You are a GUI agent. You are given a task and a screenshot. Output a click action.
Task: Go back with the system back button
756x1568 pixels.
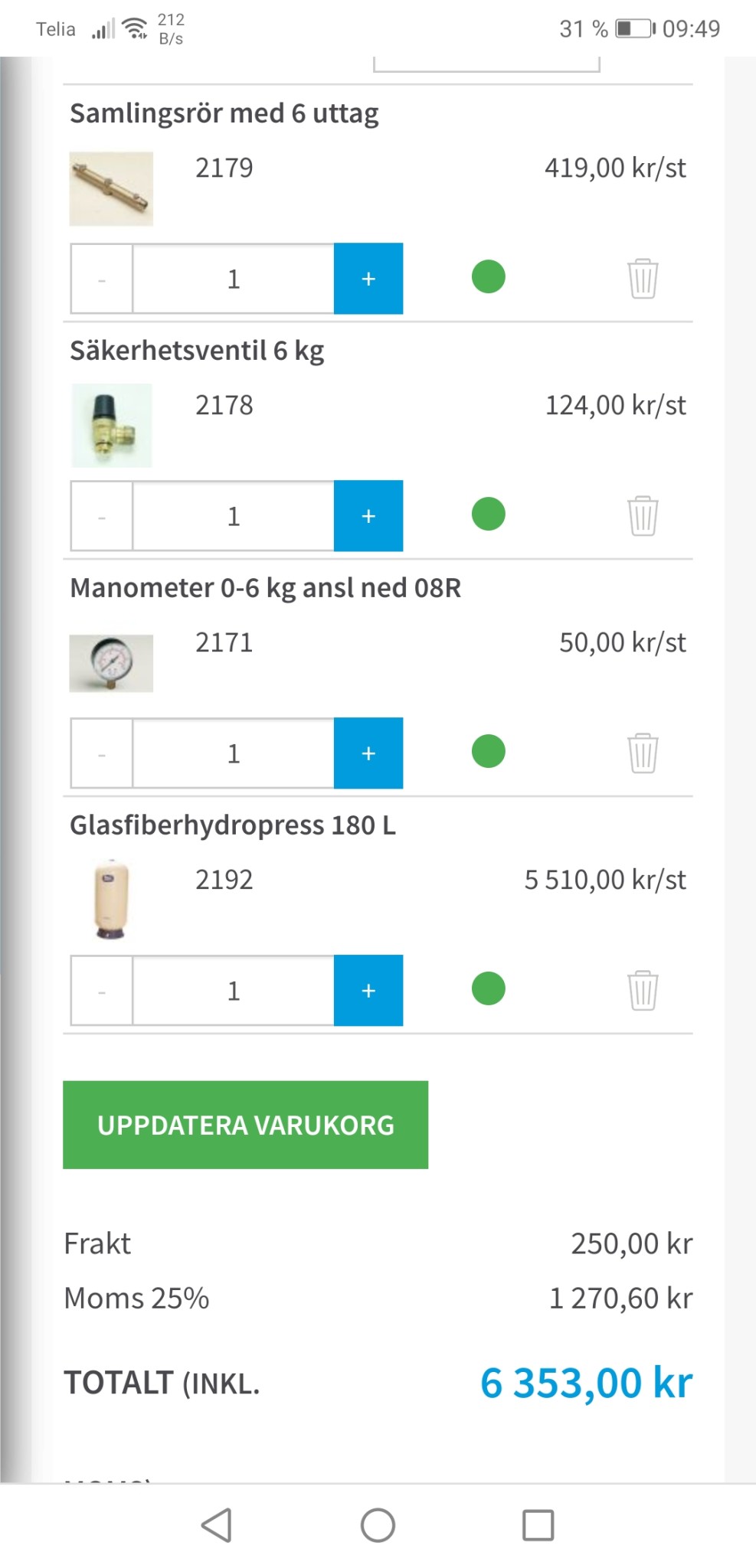217,1525
